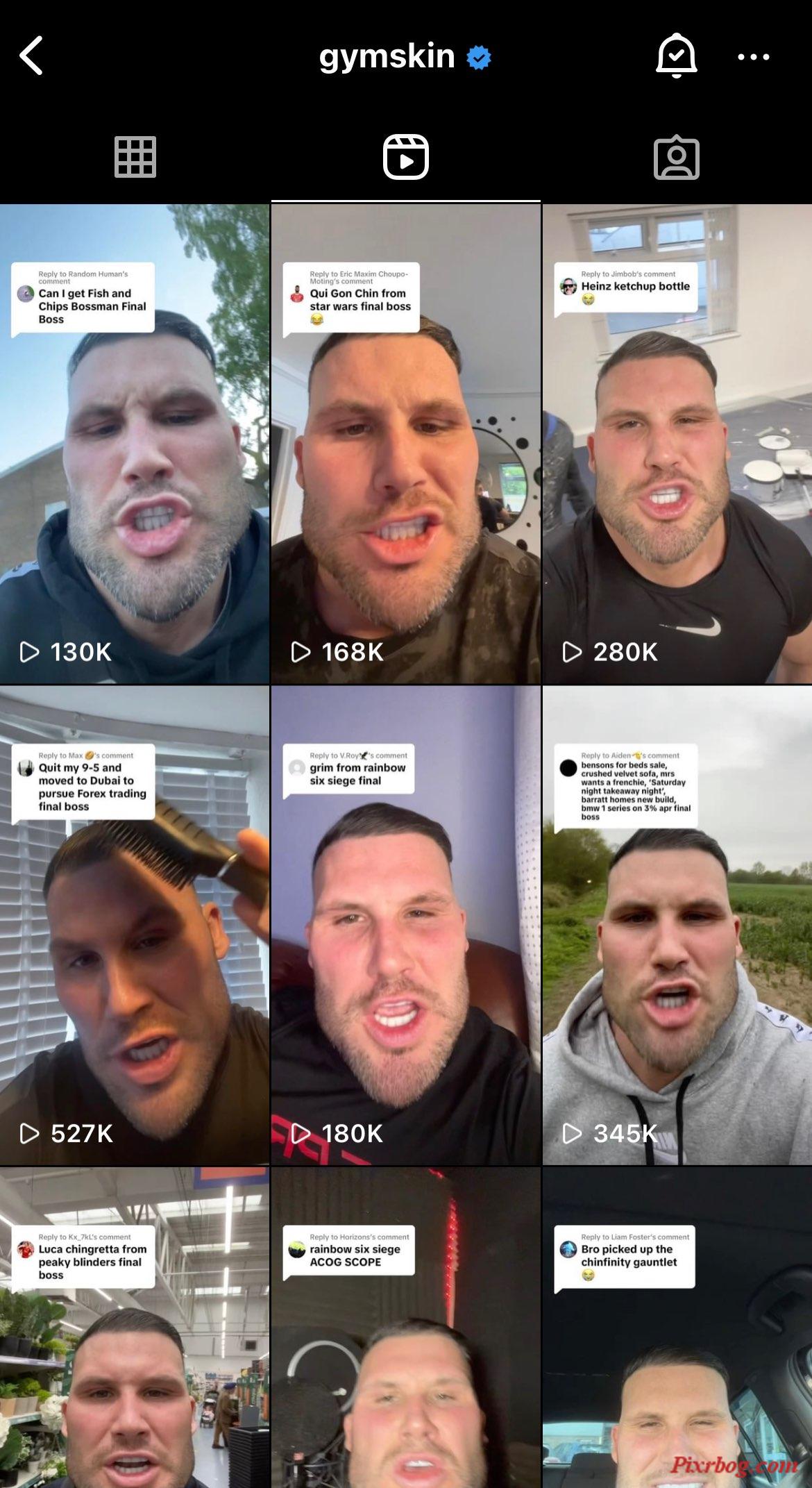
Task: Watch the Forex trading final boss reel
Action: [135, 925]
